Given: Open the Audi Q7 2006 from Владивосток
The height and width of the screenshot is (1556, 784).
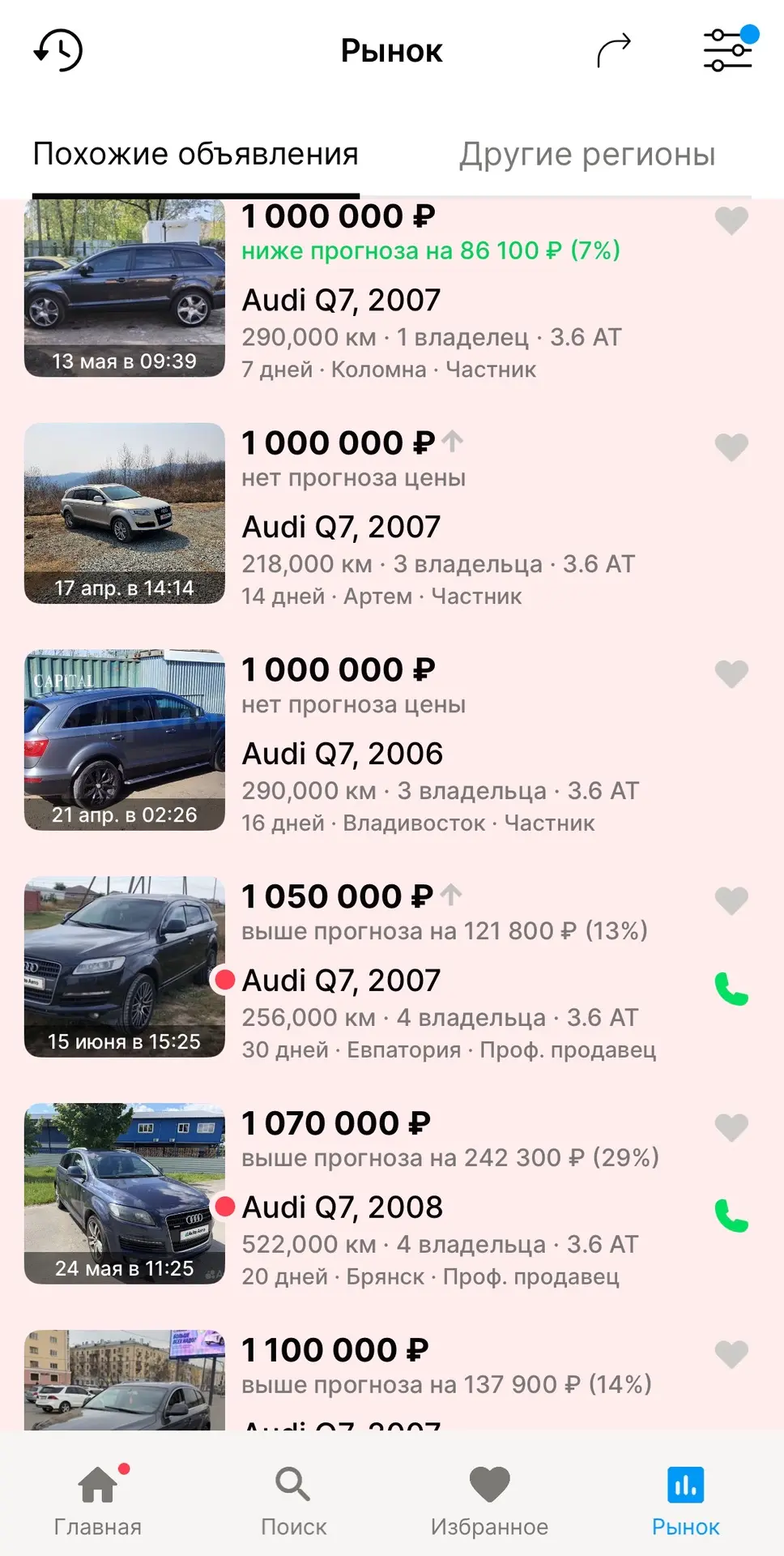Looking at the screenshot, I should click(x=392, y=740).
